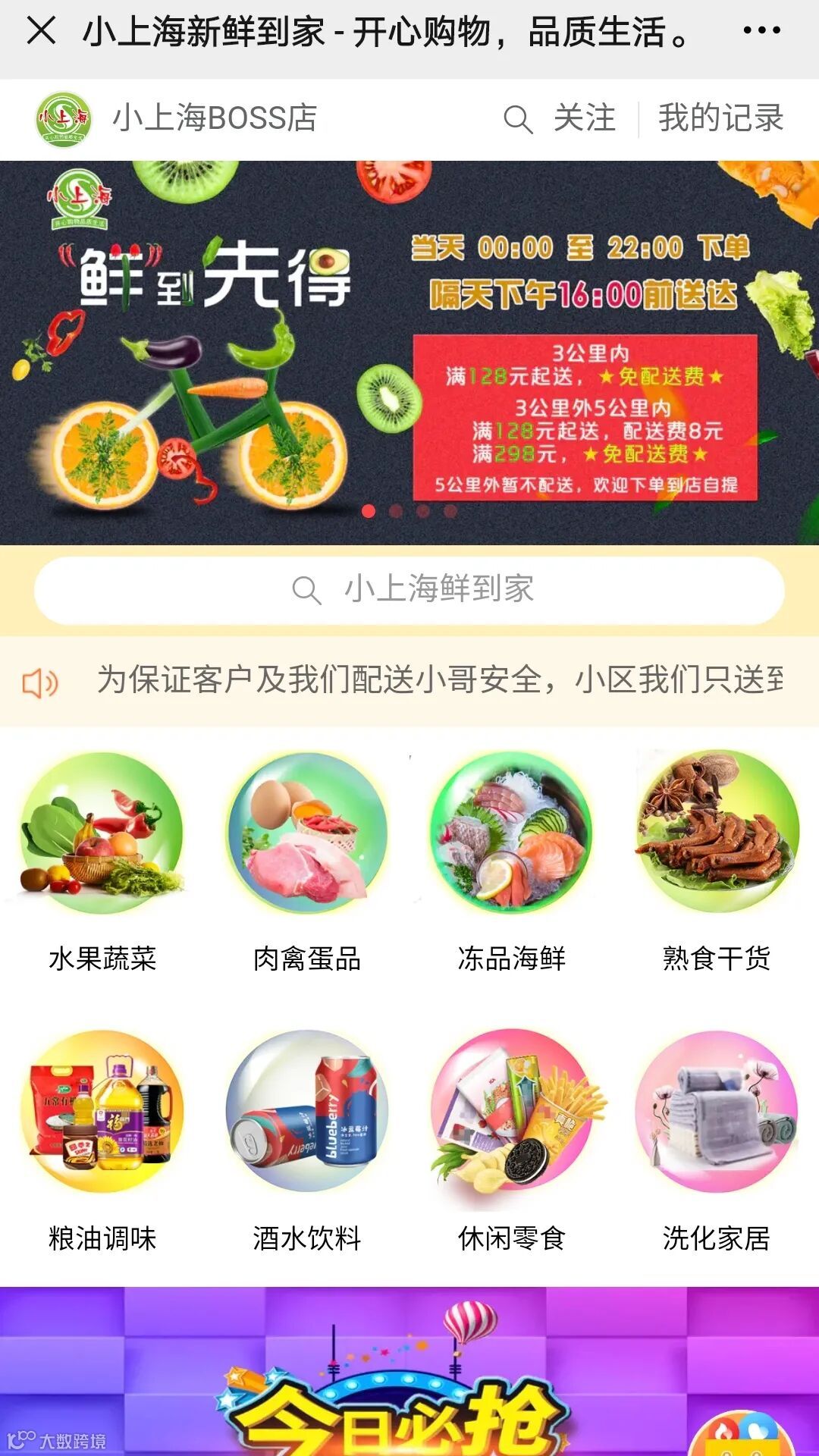Viewport: 819px width, 1456px height.
Task: Read the scrolling delivery safety notice
Action: (x=438, y=679)
